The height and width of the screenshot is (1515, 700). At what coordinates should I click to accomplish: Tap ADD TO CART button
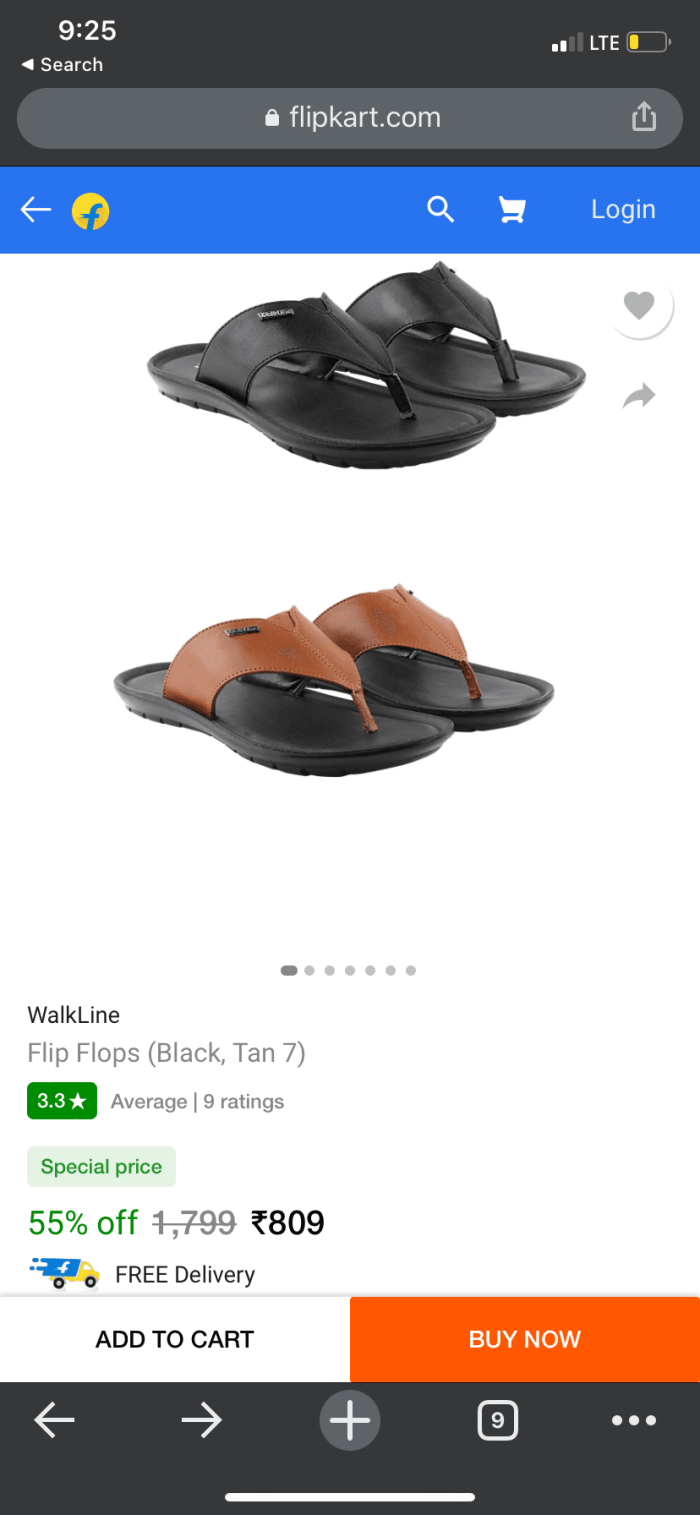175,1339
